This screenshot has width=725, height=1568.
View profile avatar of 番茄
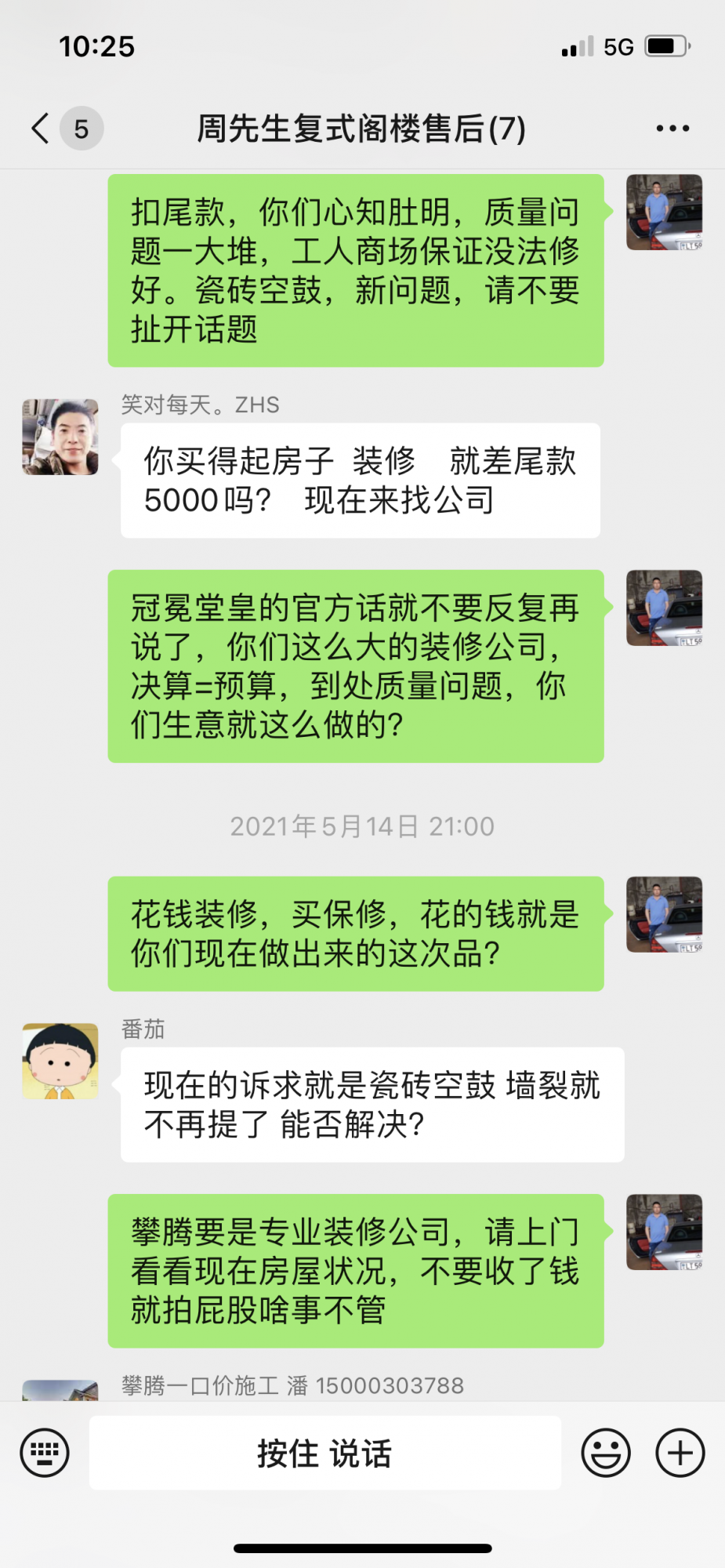60,1061
